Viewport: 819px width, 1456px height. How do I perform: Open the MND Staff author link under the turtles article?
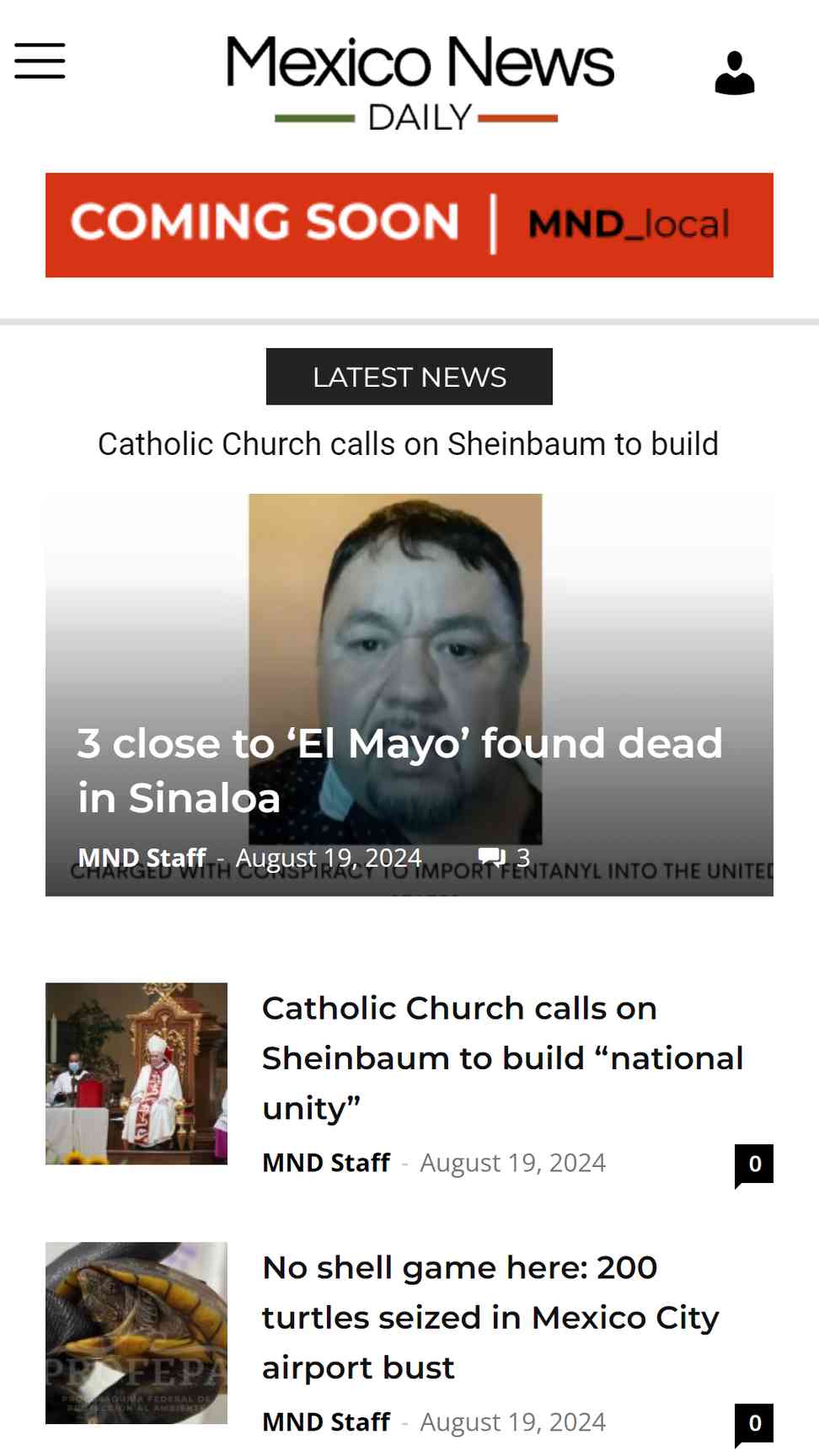326,1421
